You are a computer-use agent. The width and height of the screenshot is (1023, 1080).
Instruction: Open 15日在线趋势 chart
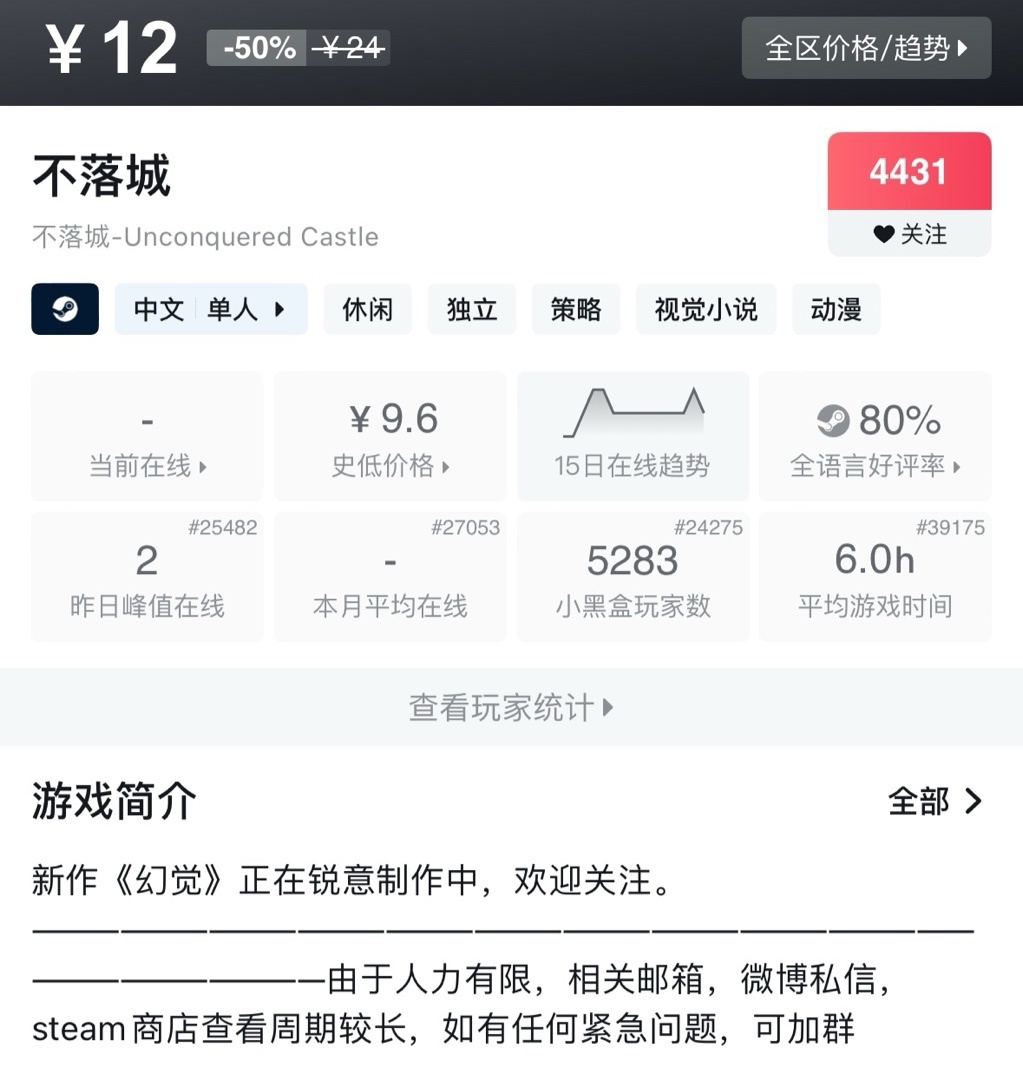click(632, 437)
